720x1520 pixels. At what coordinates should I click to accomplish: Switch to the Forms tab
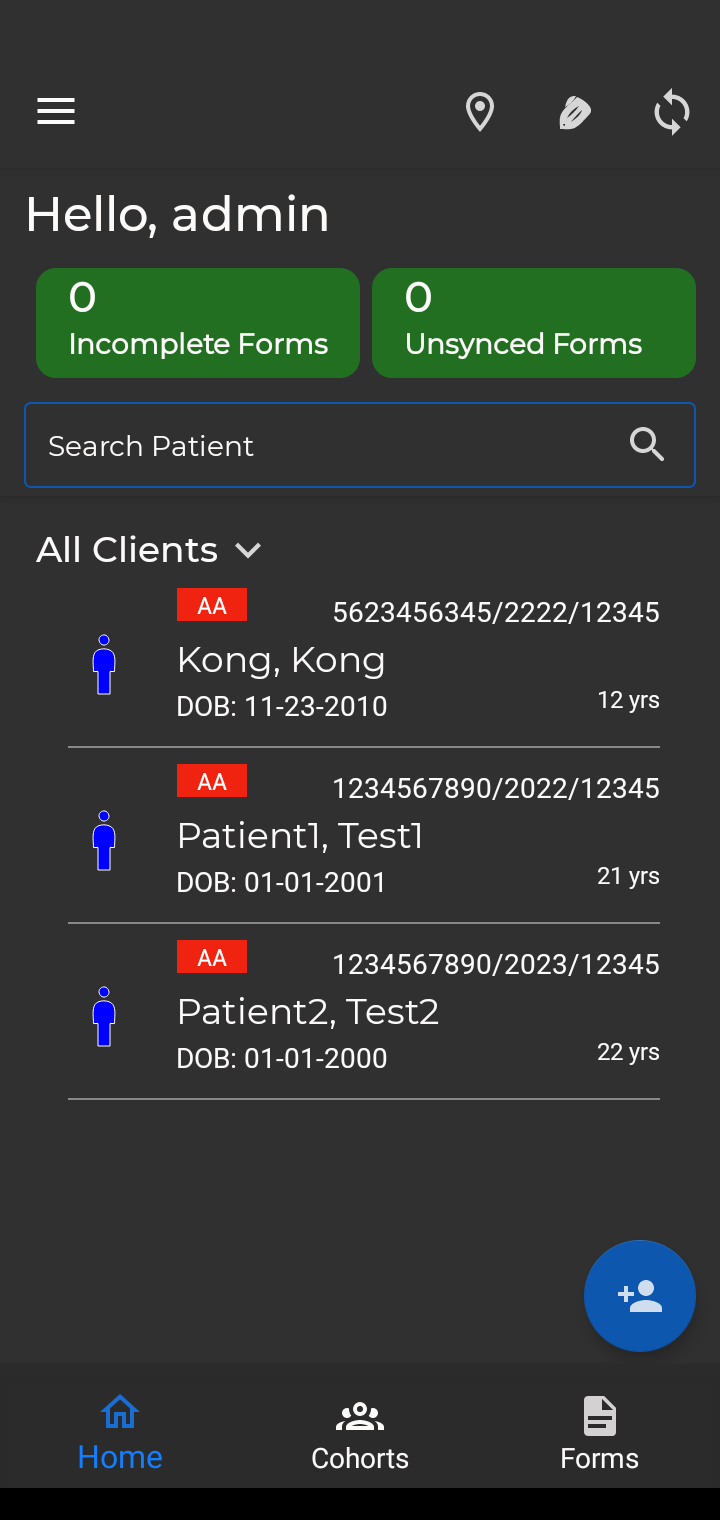click(600, 1435)
